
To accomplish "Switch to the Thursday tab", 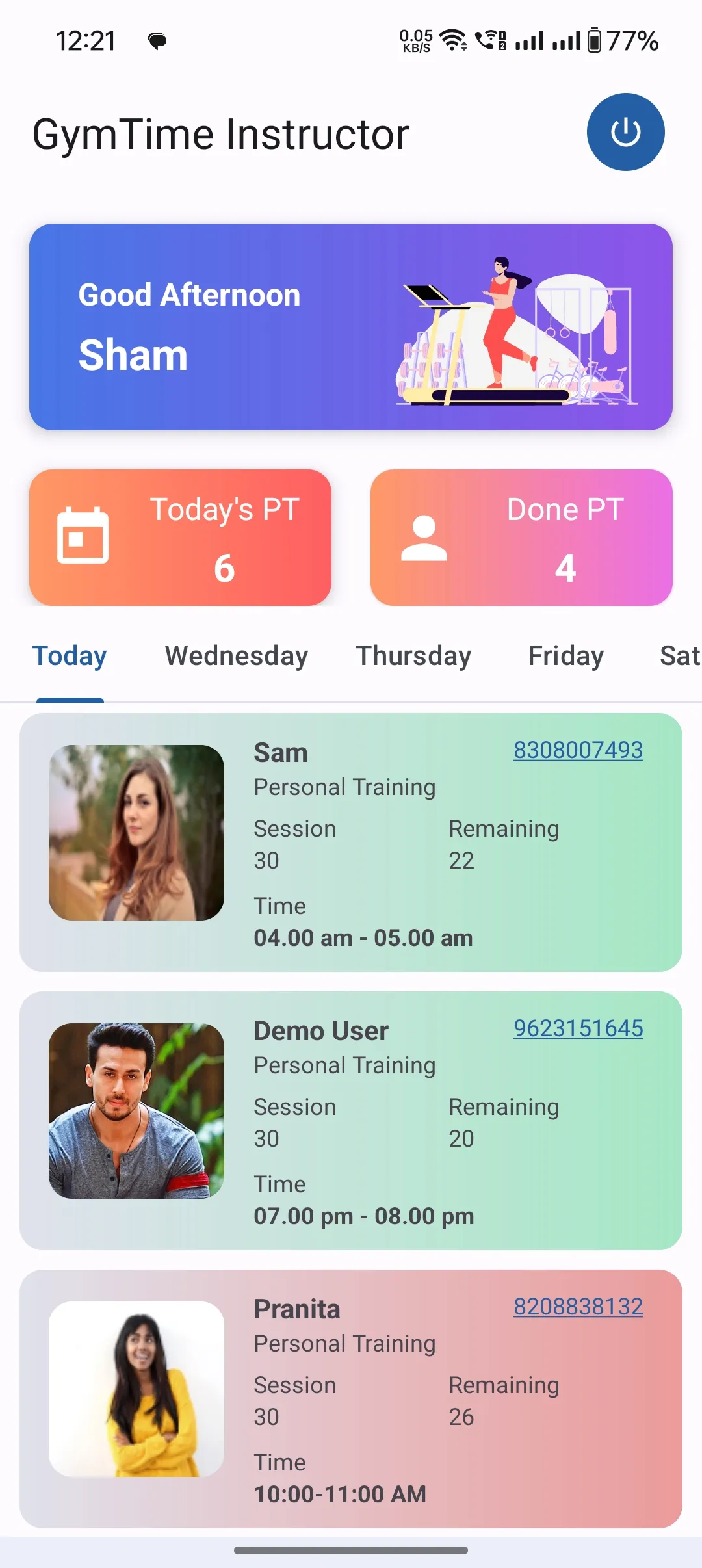I will pyautogui.click(x=413, y=656).
